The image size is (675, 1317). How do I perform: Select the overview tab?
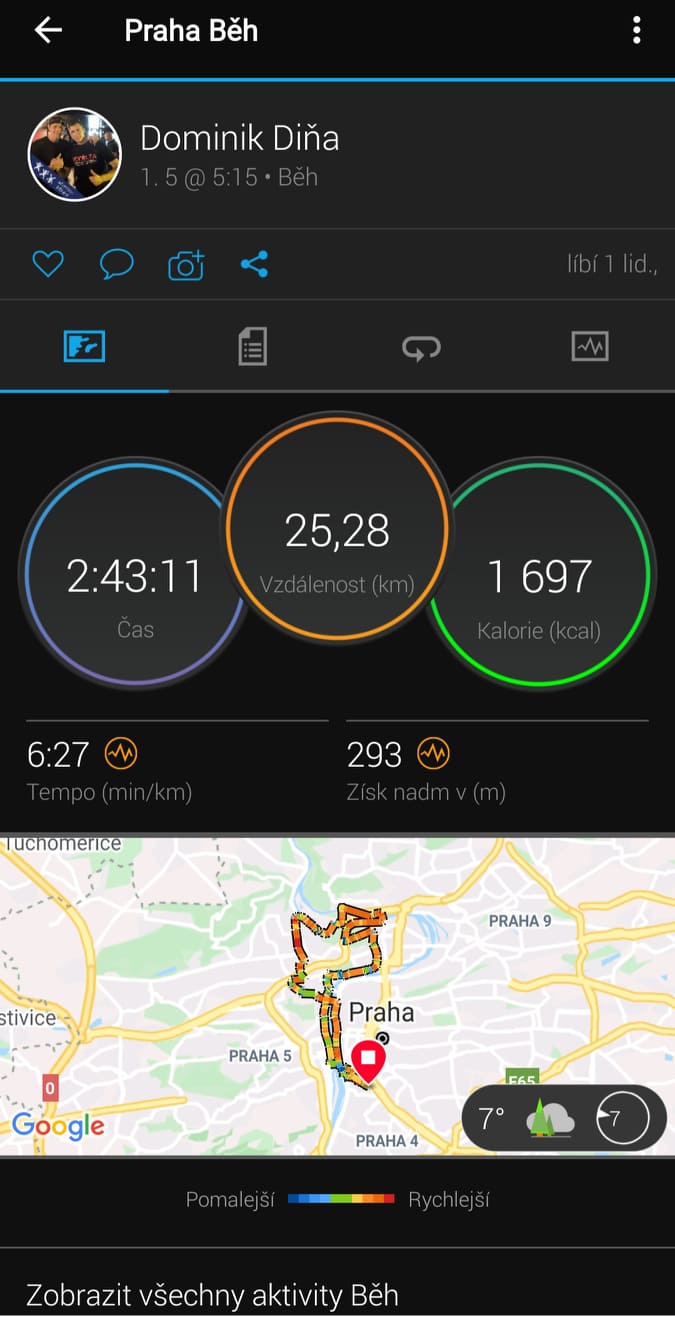point(84,347)
